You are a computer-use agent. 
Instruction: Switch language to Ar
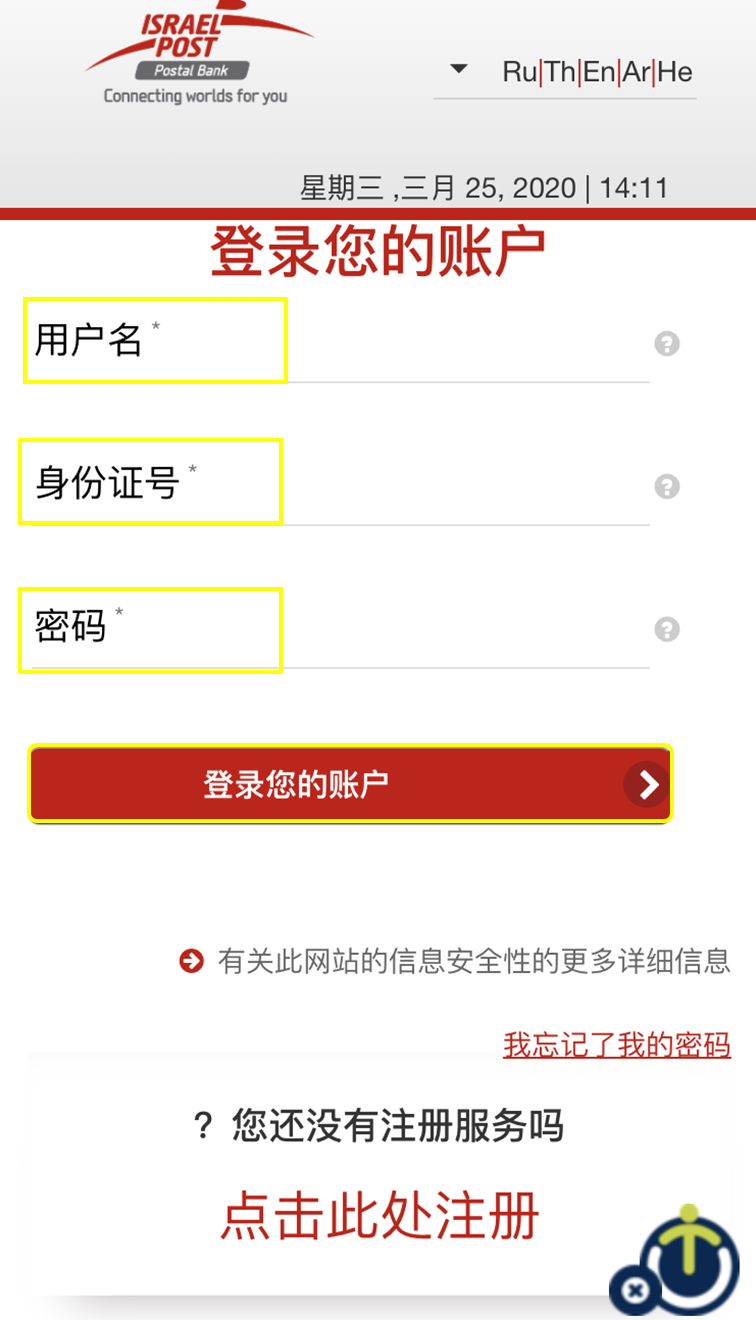636,72
